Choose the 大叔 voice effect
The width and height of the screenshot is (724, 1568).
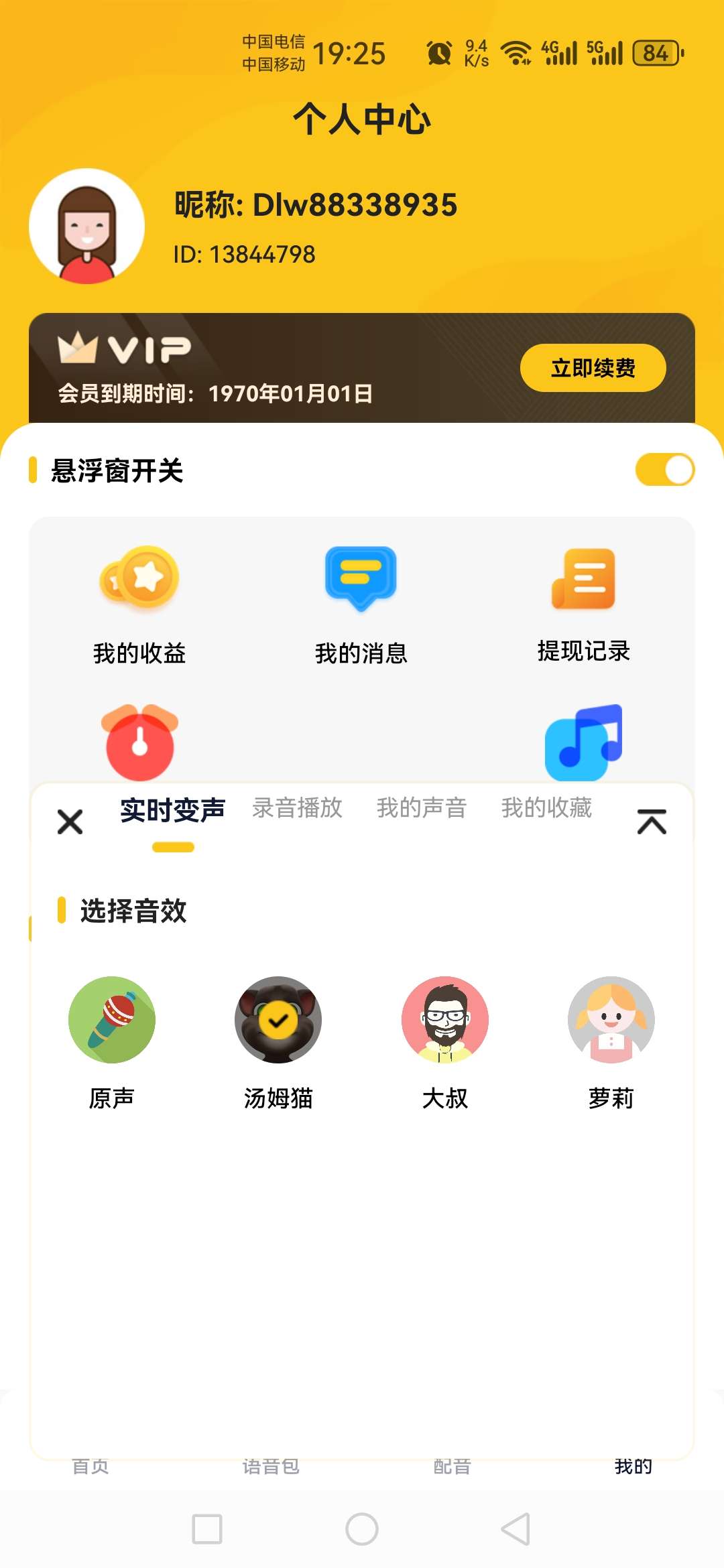[445, 1020]
